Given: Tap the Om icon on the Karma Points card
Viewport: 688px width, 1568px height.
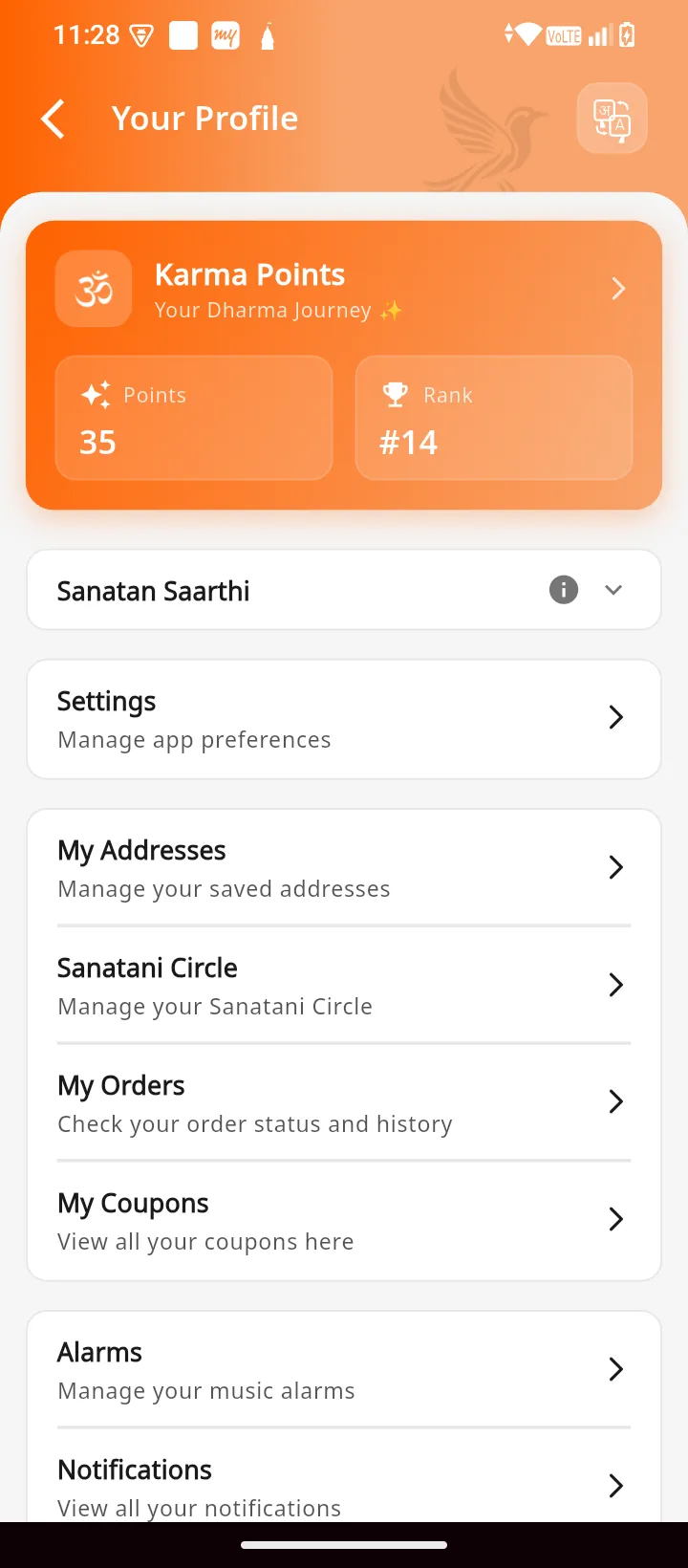Looking at the screenshot, I should pyautogui.click(x=93, y=288).
